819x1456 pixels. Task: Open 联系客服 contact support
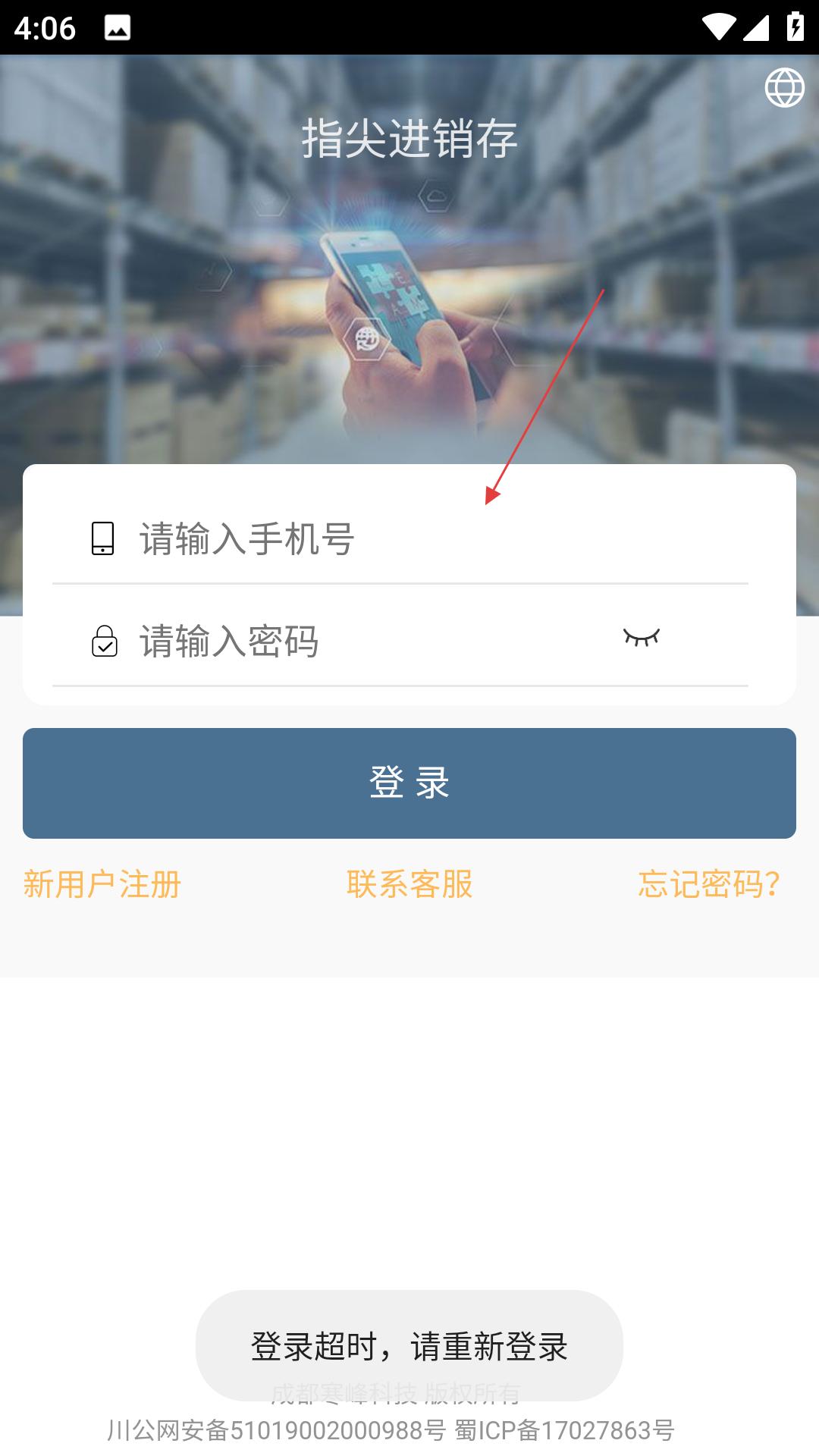pos(409,884)
